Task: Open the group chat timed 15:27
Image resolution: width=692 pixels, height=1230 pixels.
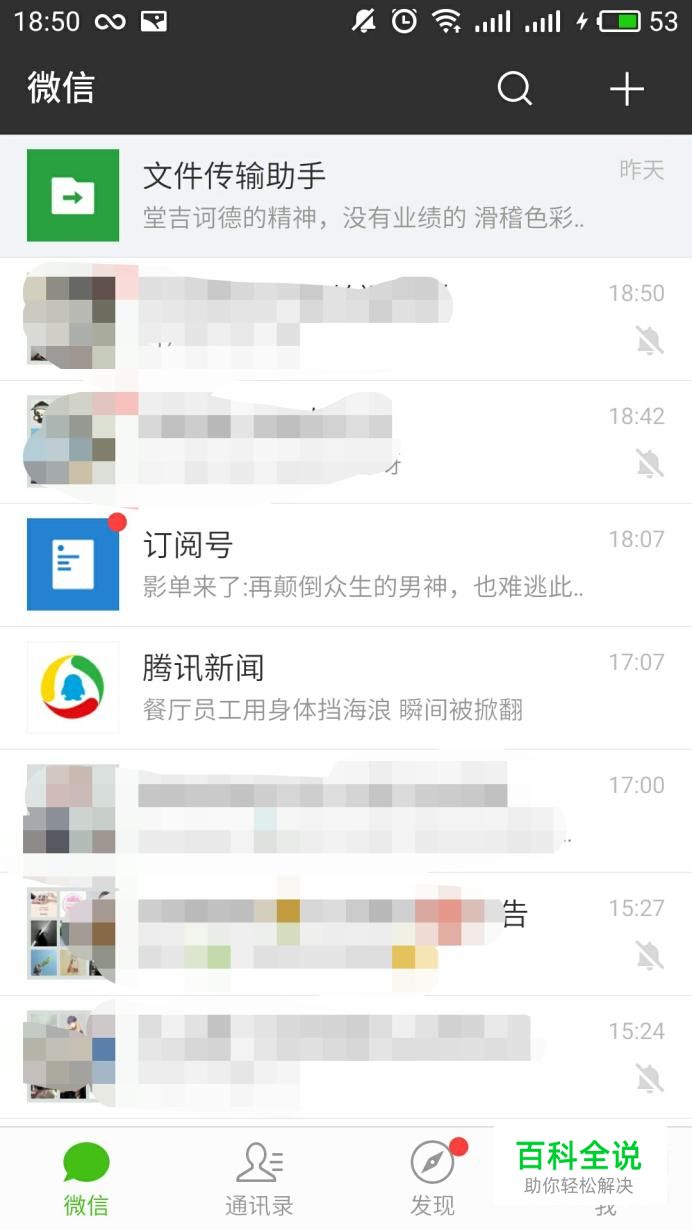Action: pyautogui.click(x=346, y=934)
